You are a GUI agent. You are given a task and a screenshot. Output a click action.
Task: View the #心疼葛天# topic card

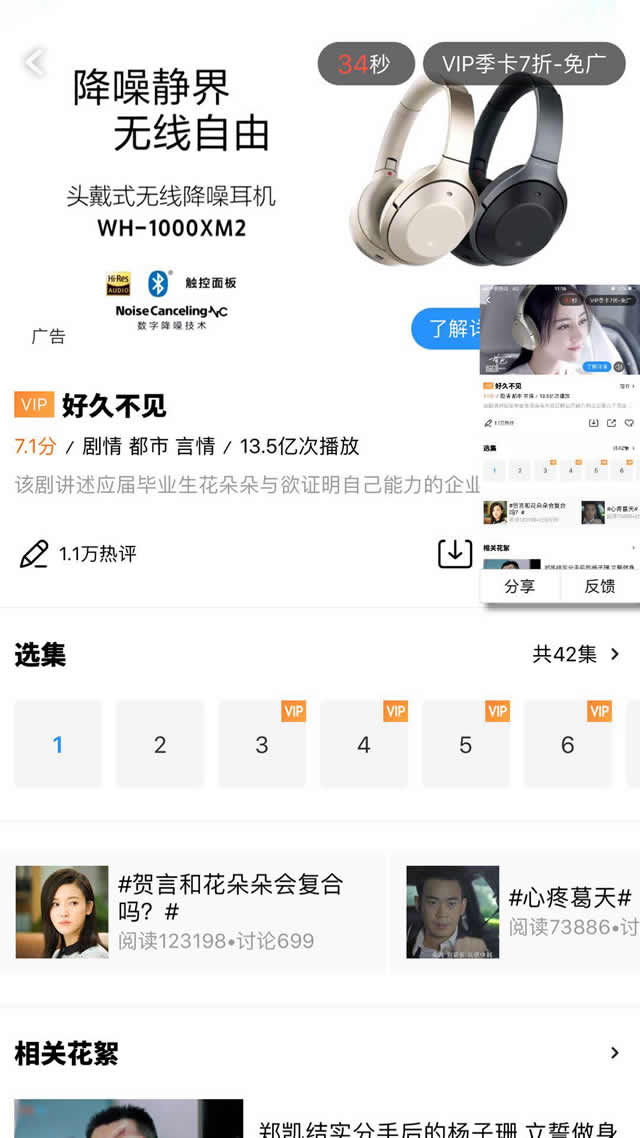(x=520, y=911)
